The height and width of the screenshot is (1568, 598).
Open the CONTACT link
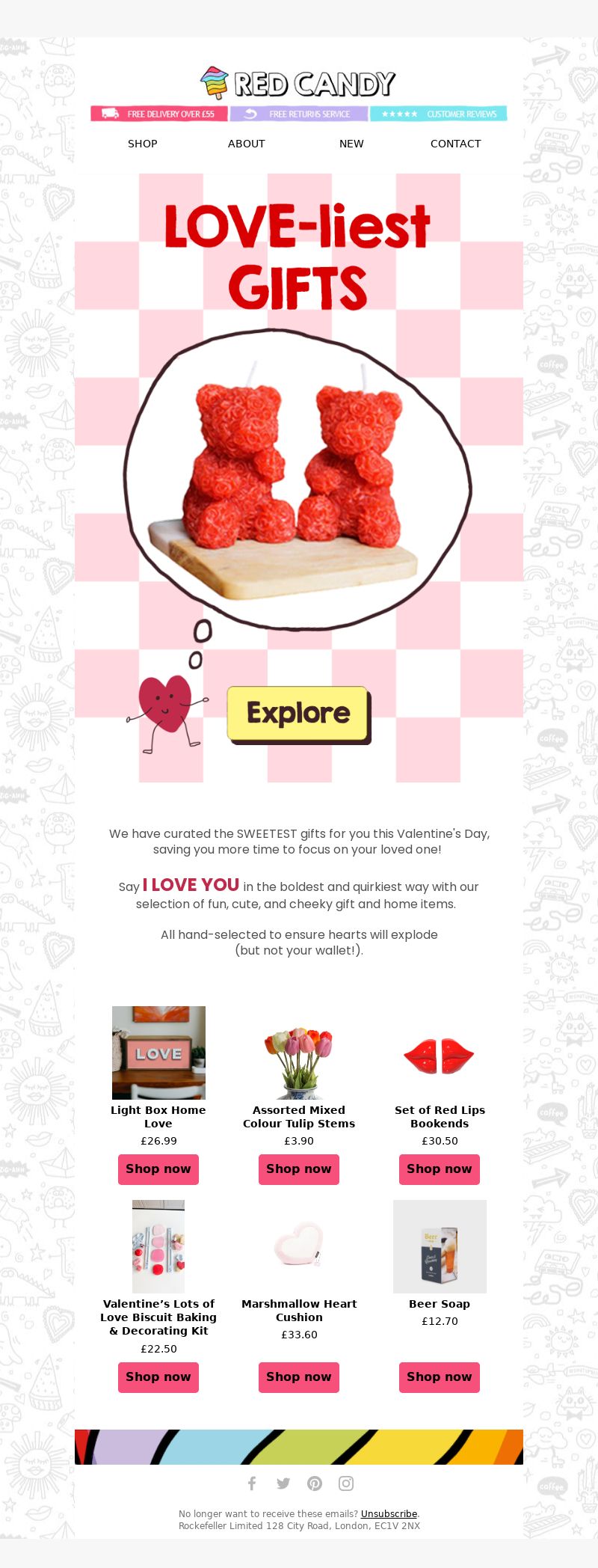point(455,144)
